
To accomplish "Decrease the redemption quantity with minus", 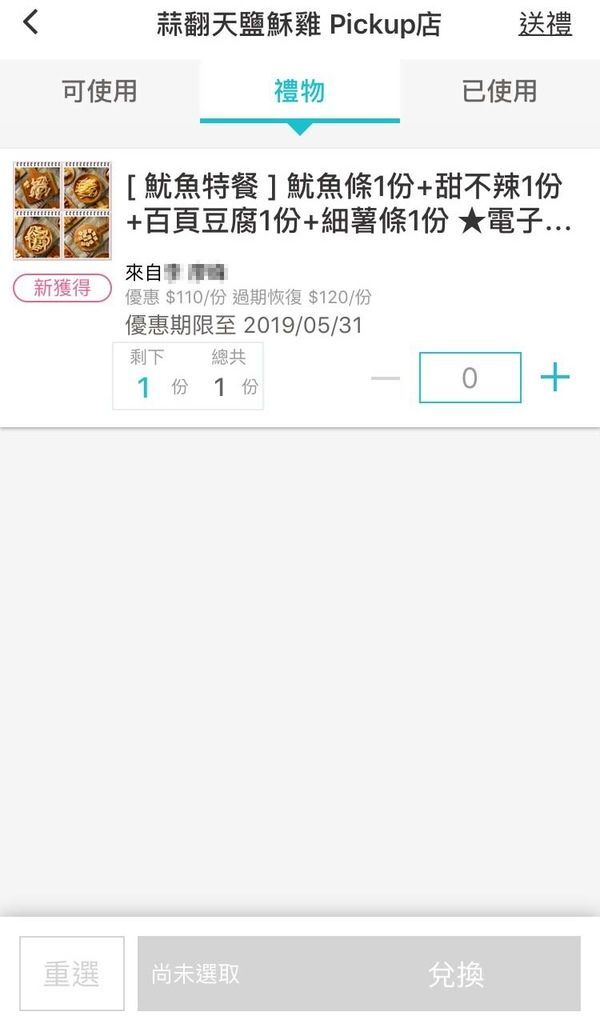I will point(385,378).
